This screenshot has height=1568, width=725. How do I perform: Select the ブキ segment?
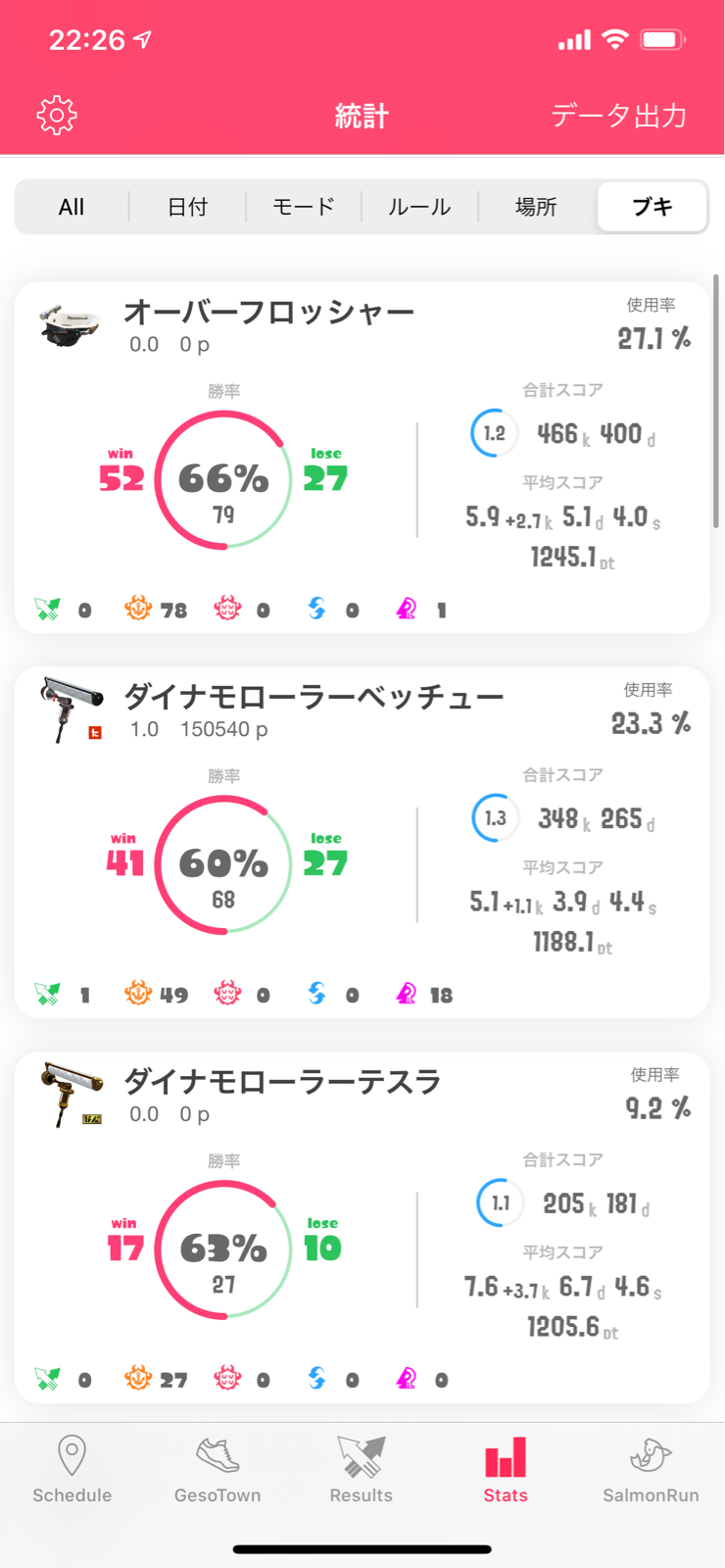tap(652, 207)
